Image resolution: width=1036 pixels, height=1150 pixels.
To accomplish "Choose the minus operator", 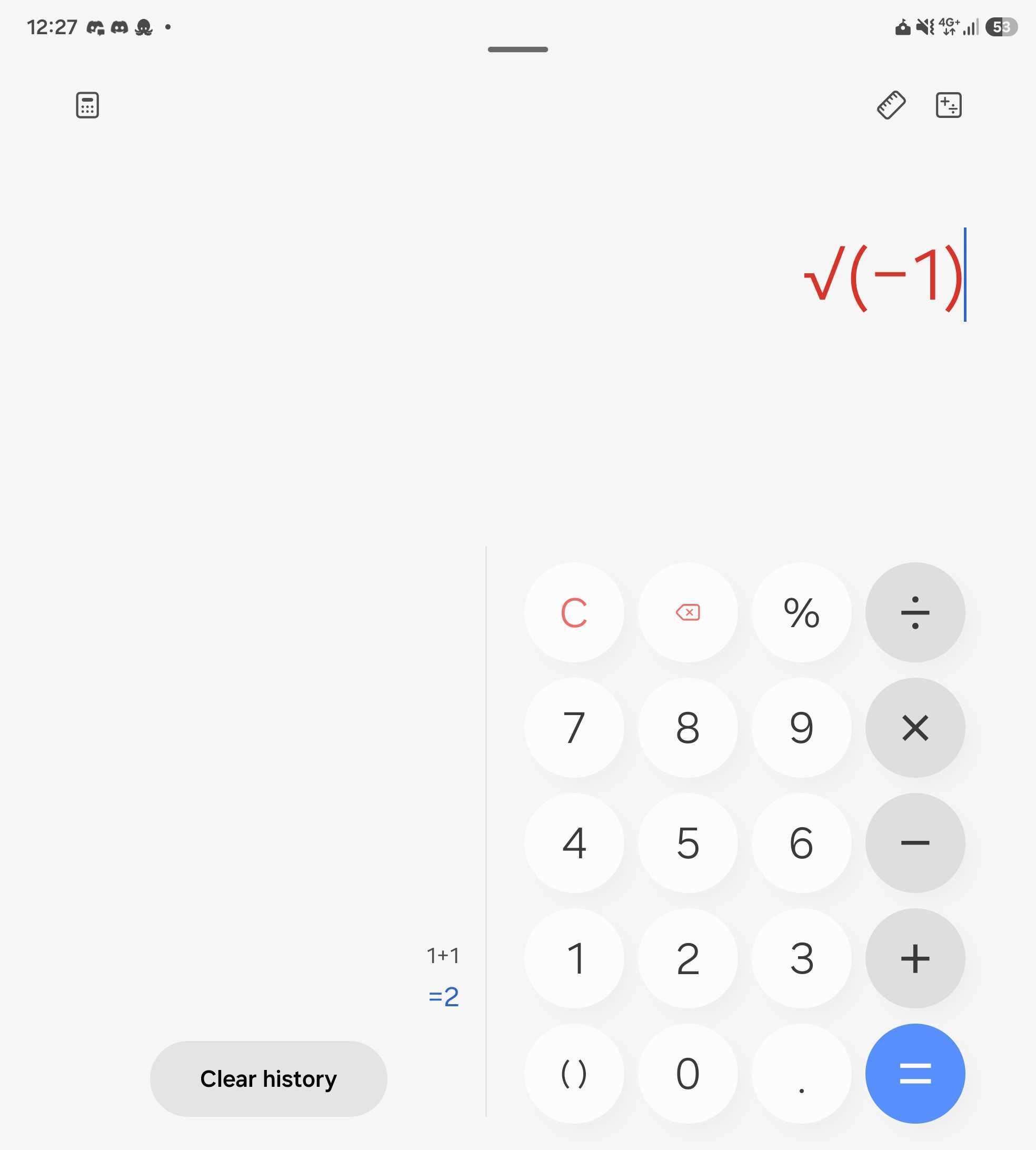I will [915, 842].
